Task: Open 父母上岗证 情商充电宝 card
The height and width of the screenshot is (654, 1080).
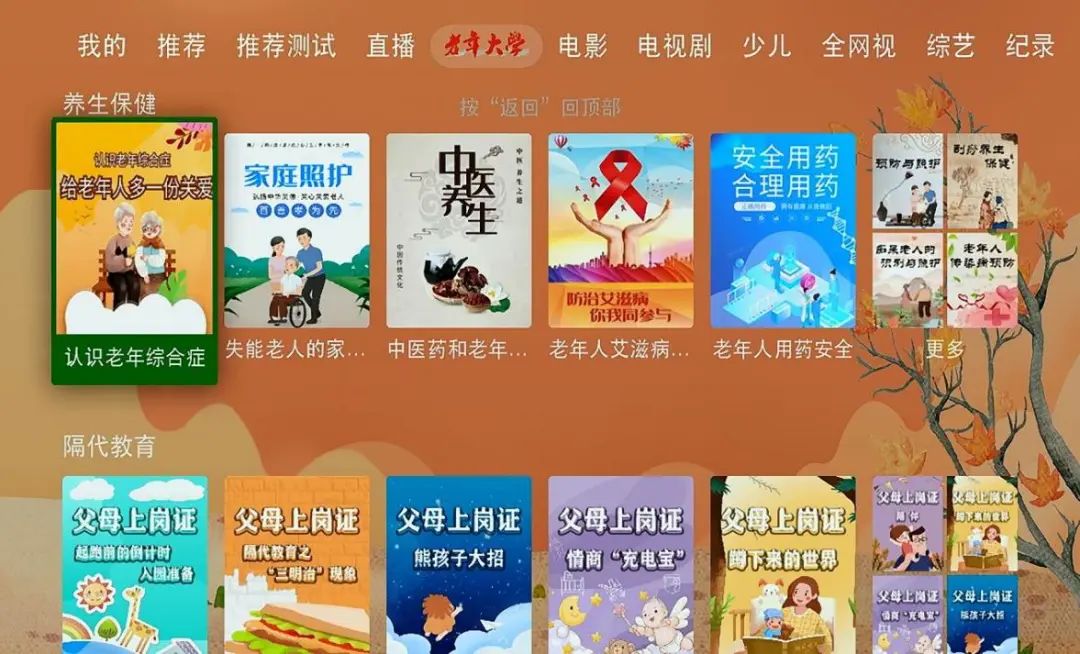Action: tap(620, 565)
